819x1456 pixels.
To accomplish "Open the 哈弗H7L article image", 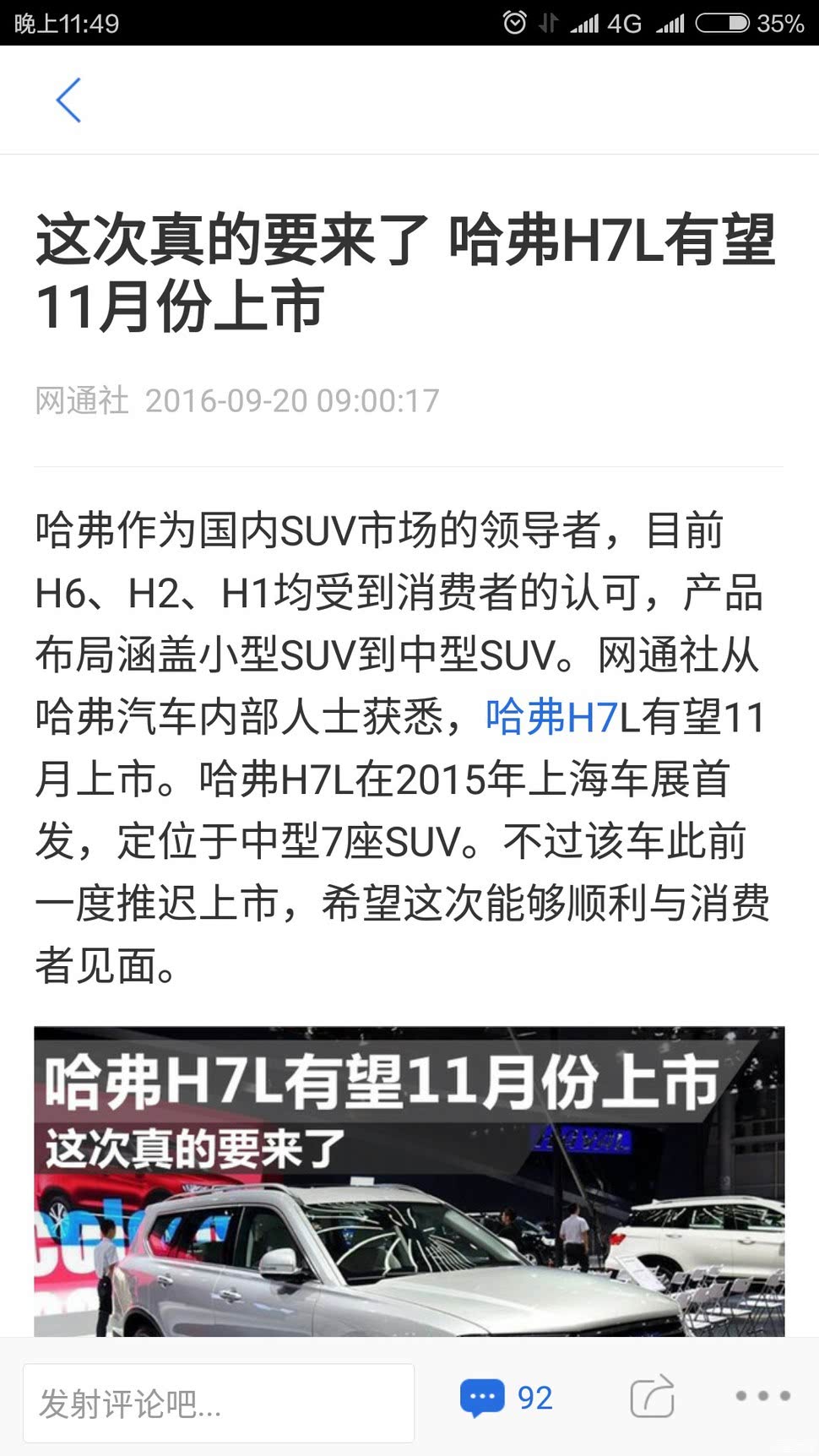I will (x=409, y=1182).
